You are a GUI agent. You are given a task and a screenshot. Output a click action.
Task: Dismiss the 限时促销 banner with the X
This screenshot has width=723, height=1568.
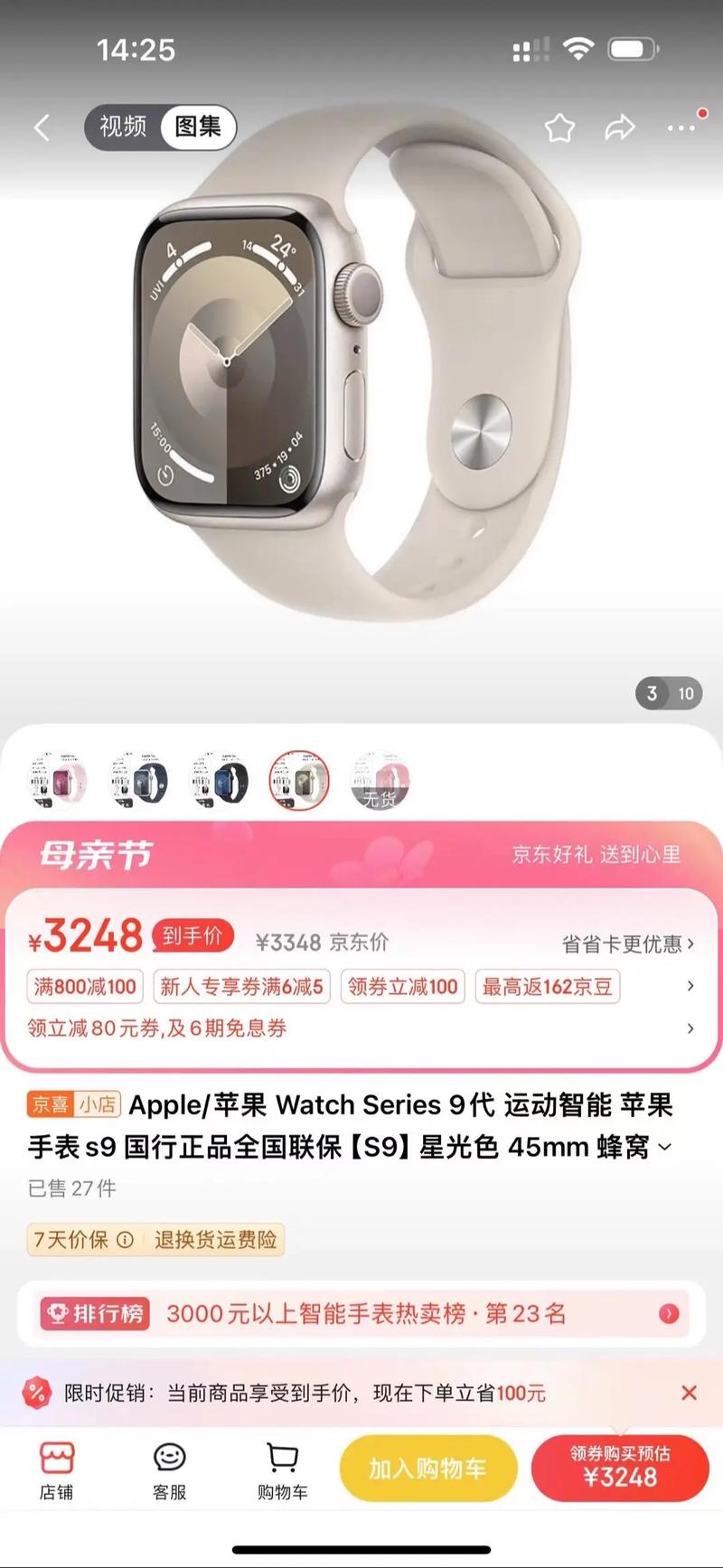(688, 1393)
